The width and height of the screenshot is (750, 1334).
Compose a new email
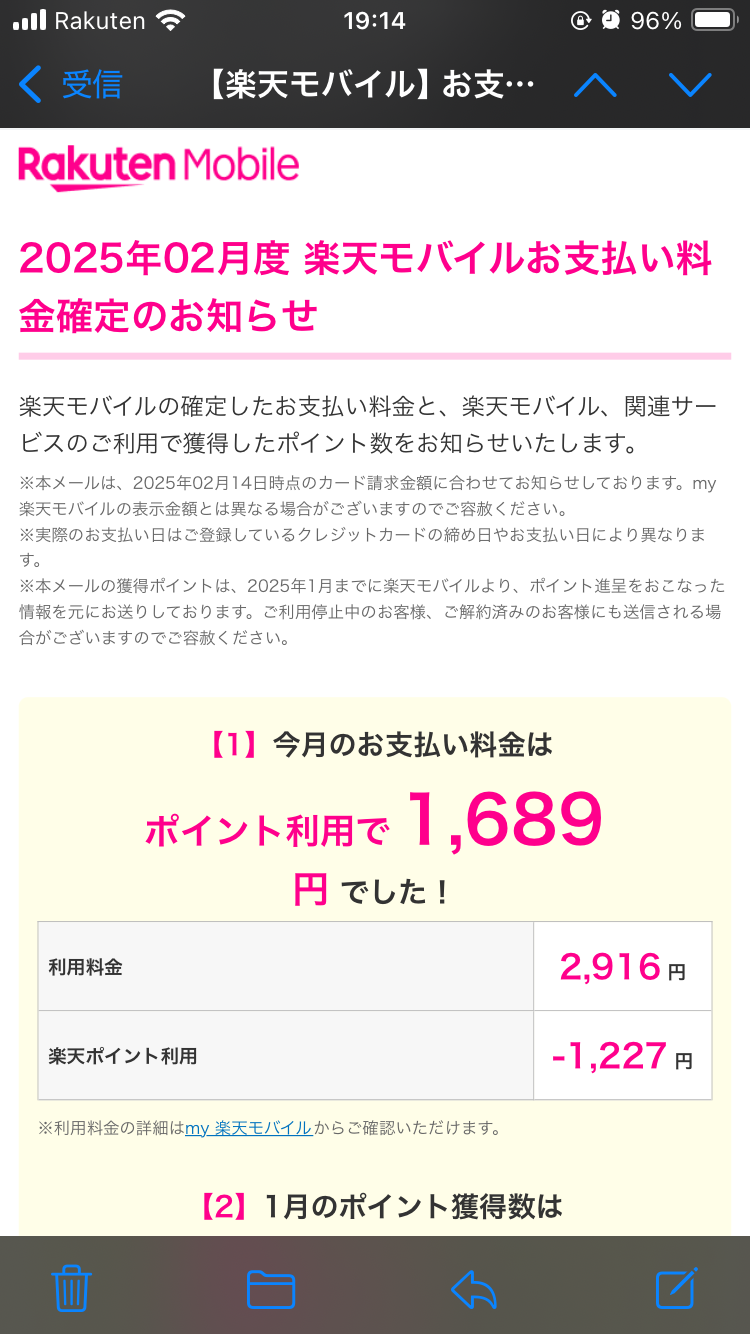[676, 1288]
